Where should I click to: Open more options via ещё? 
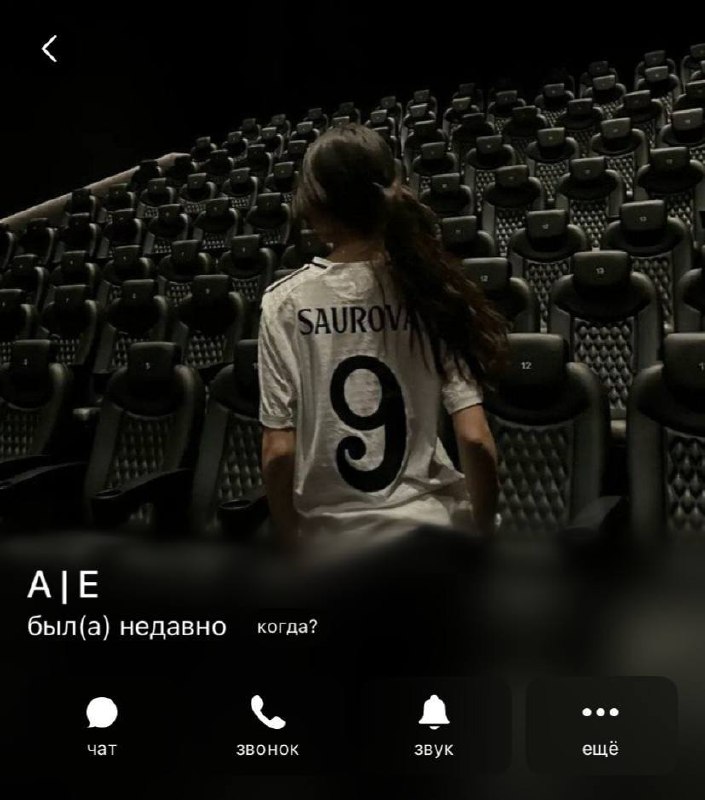pyautogui.click(x=600, y=726)
